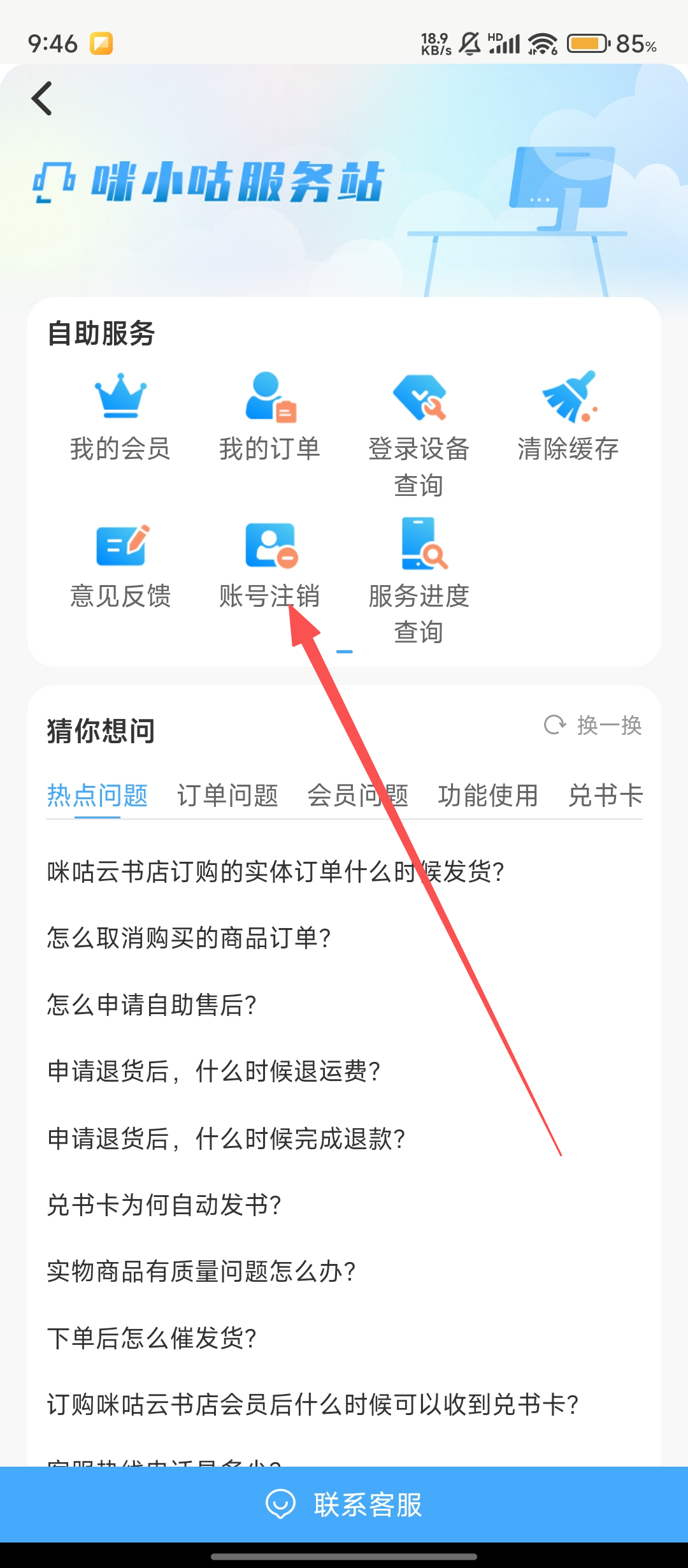Select the 热点问题 tab
The width and height of the screenshot is (688, 1568).
(97, 795)
